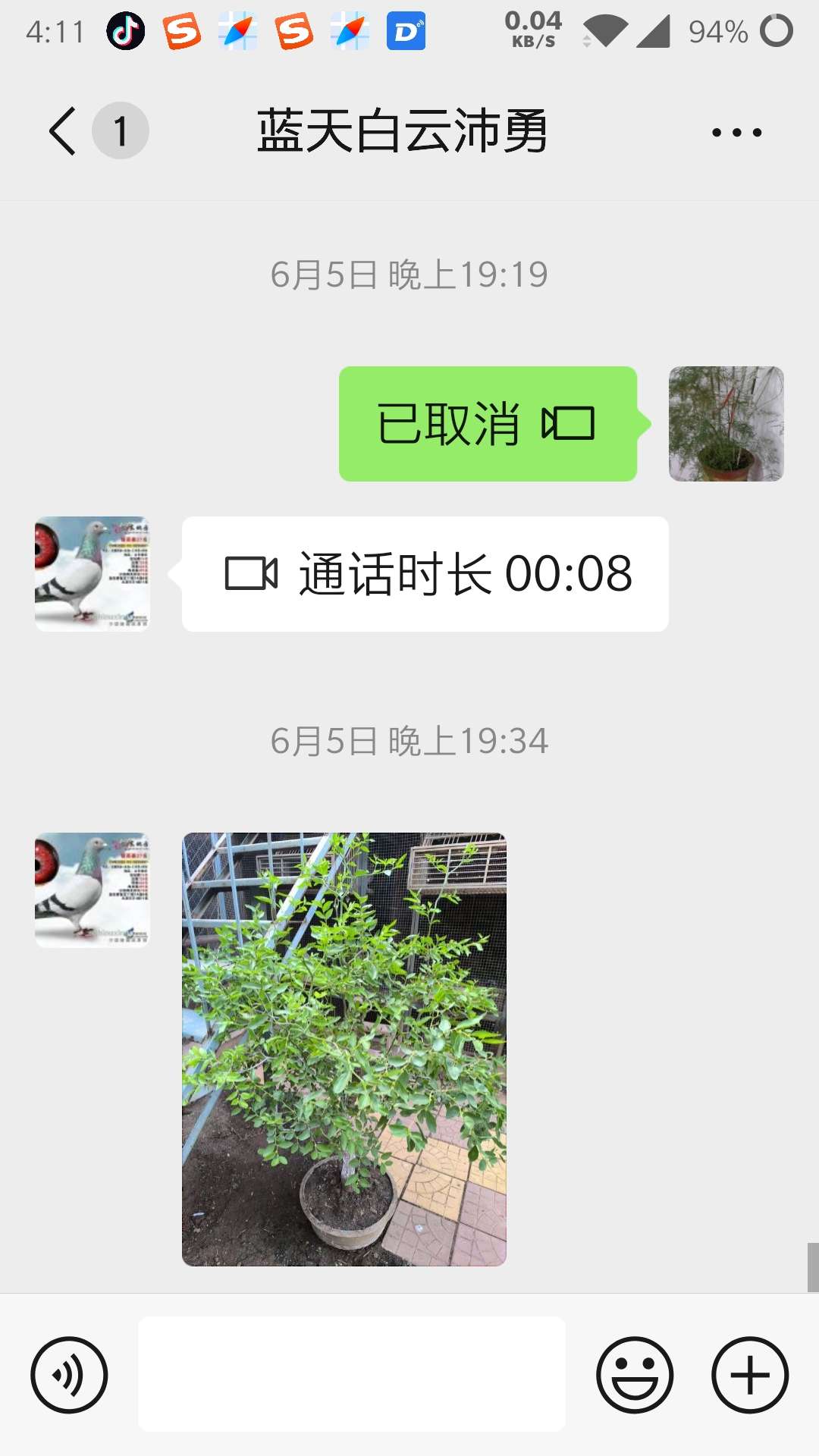Focus the message text field

(x=352, y=1374)
